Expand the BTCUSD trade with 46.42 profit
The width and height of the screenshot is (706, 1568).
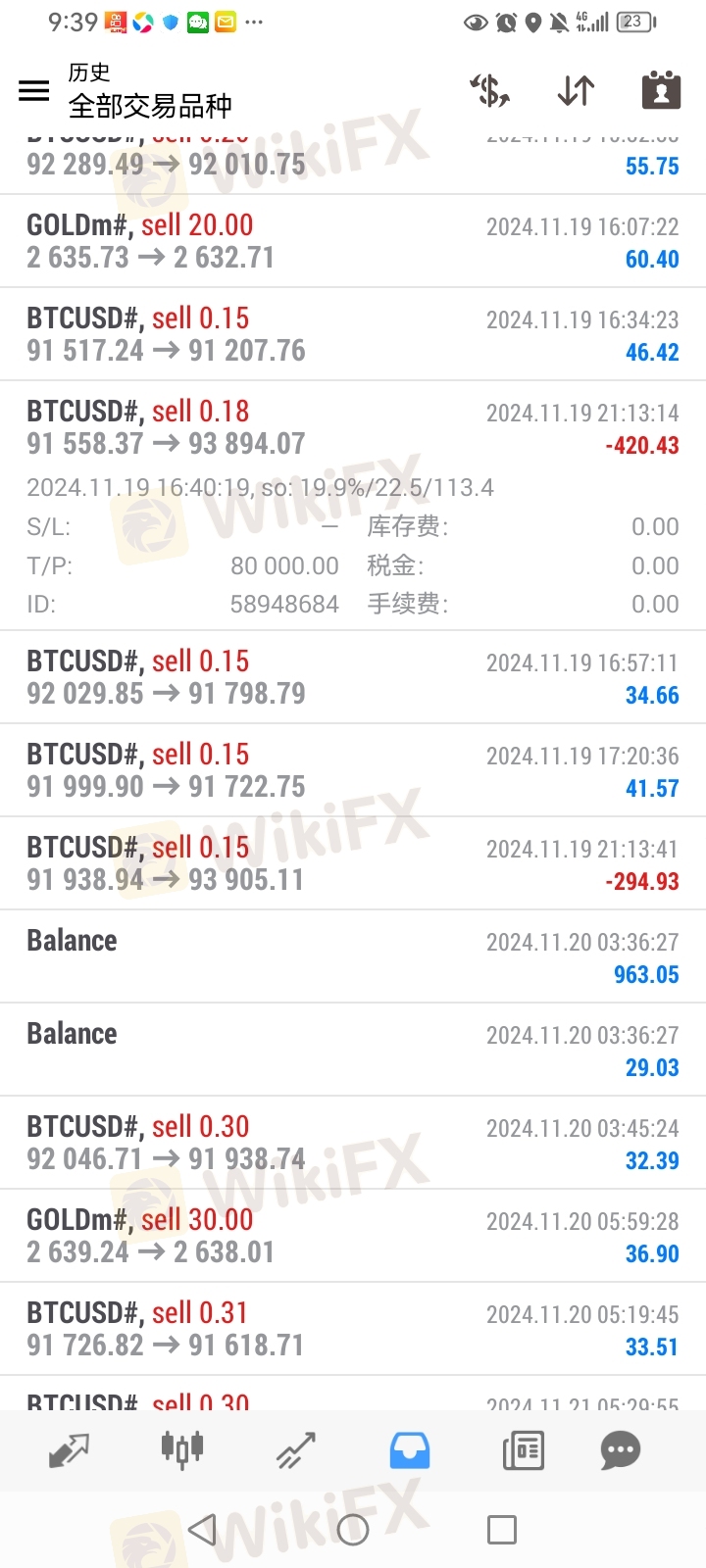click(x=353, y=334)
